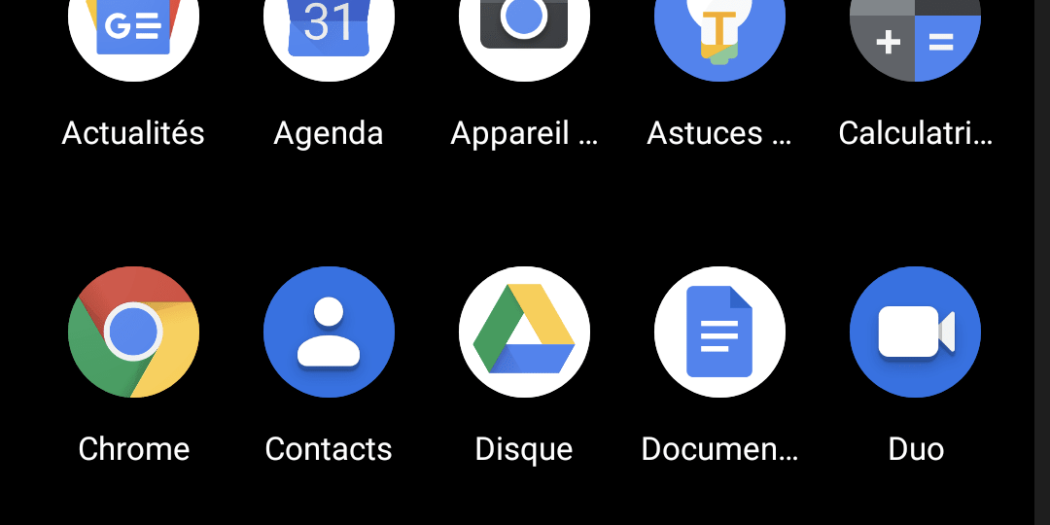Launch the Chrome browser
This screenshot has height=525, width=1050.
click(133, 332)
